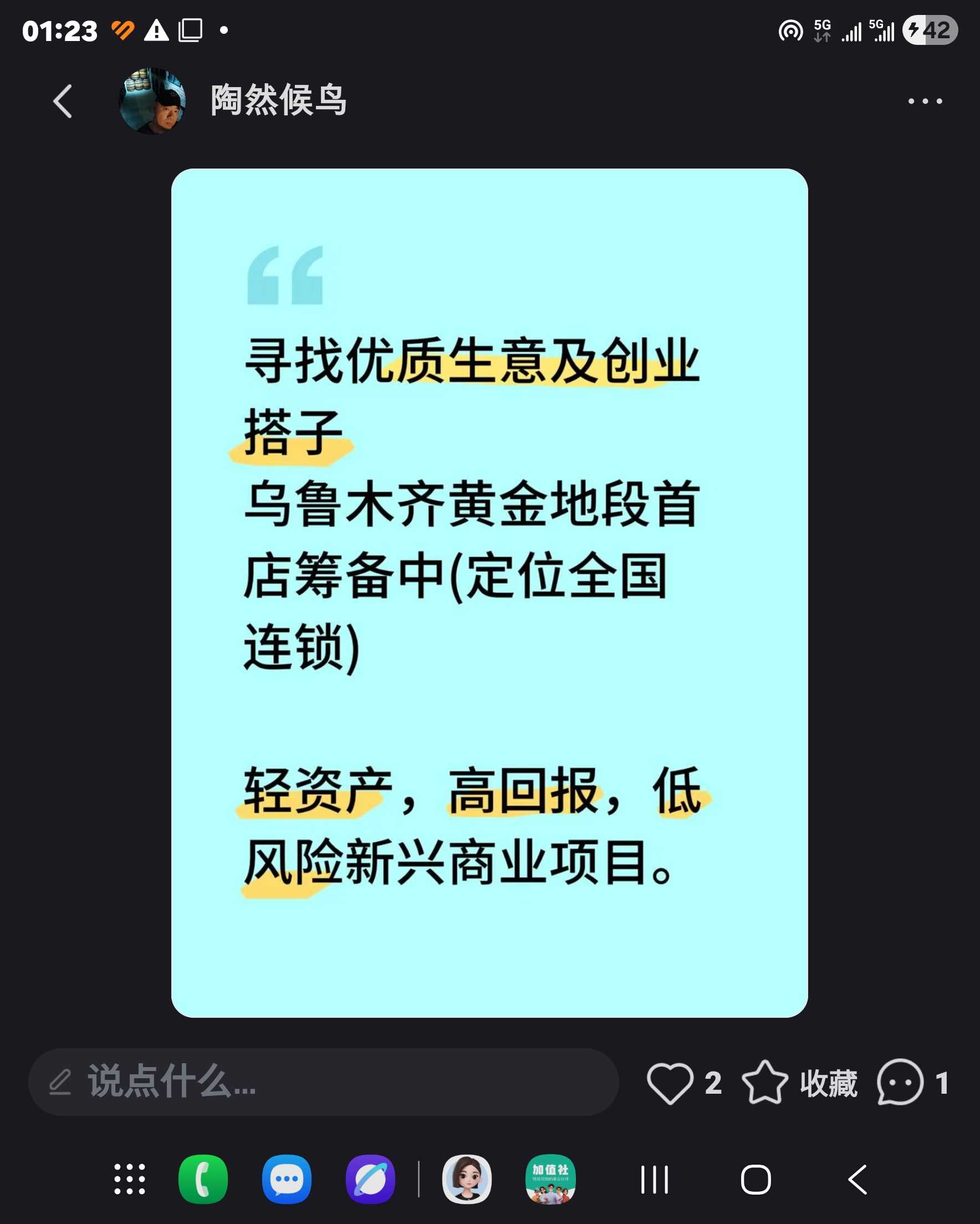Open the 加值社 app in taskbar
980x1224 pixels.
[x=550, y=1179]
